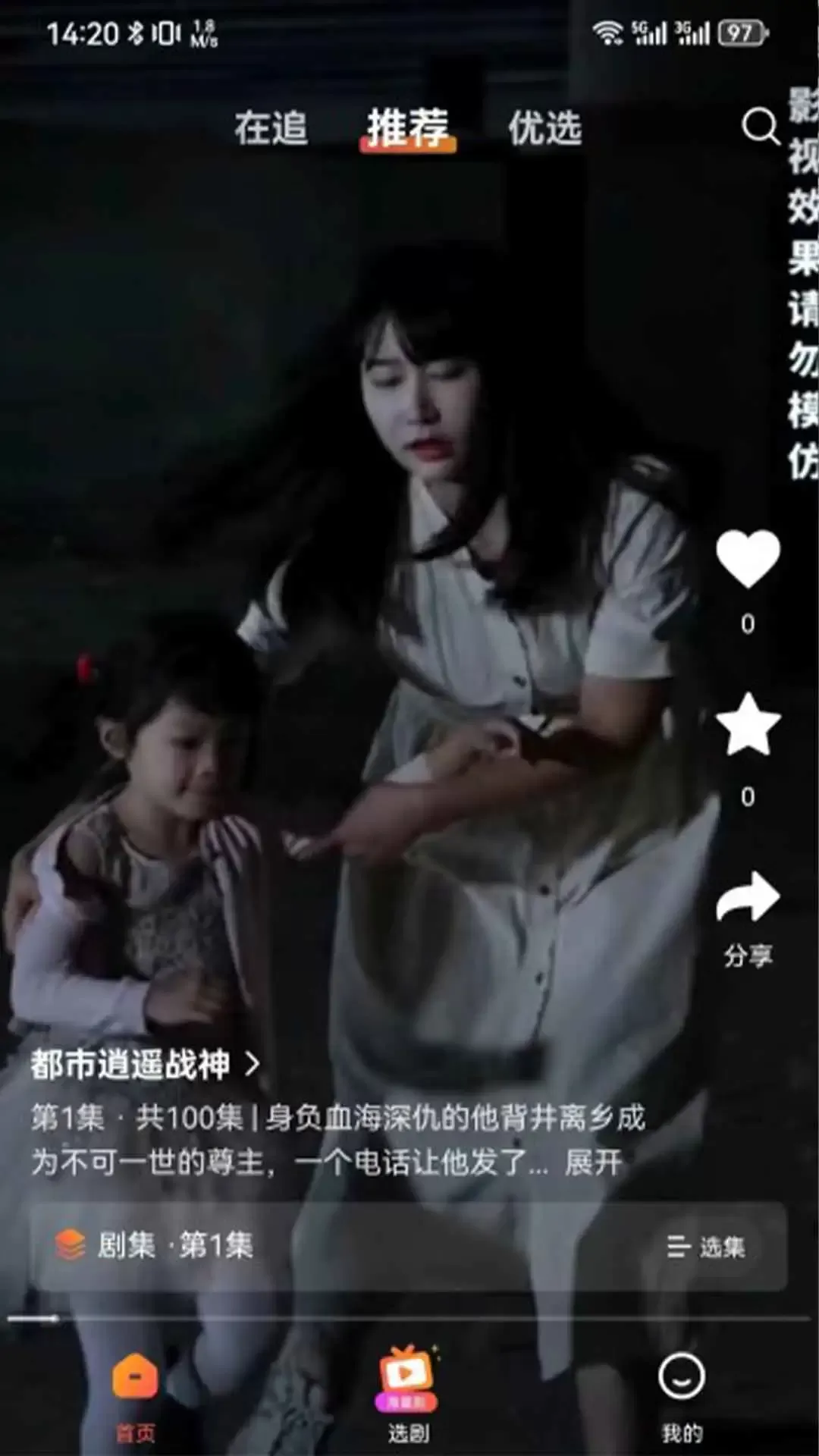Open the search magnifier icon

click(760, 127)
